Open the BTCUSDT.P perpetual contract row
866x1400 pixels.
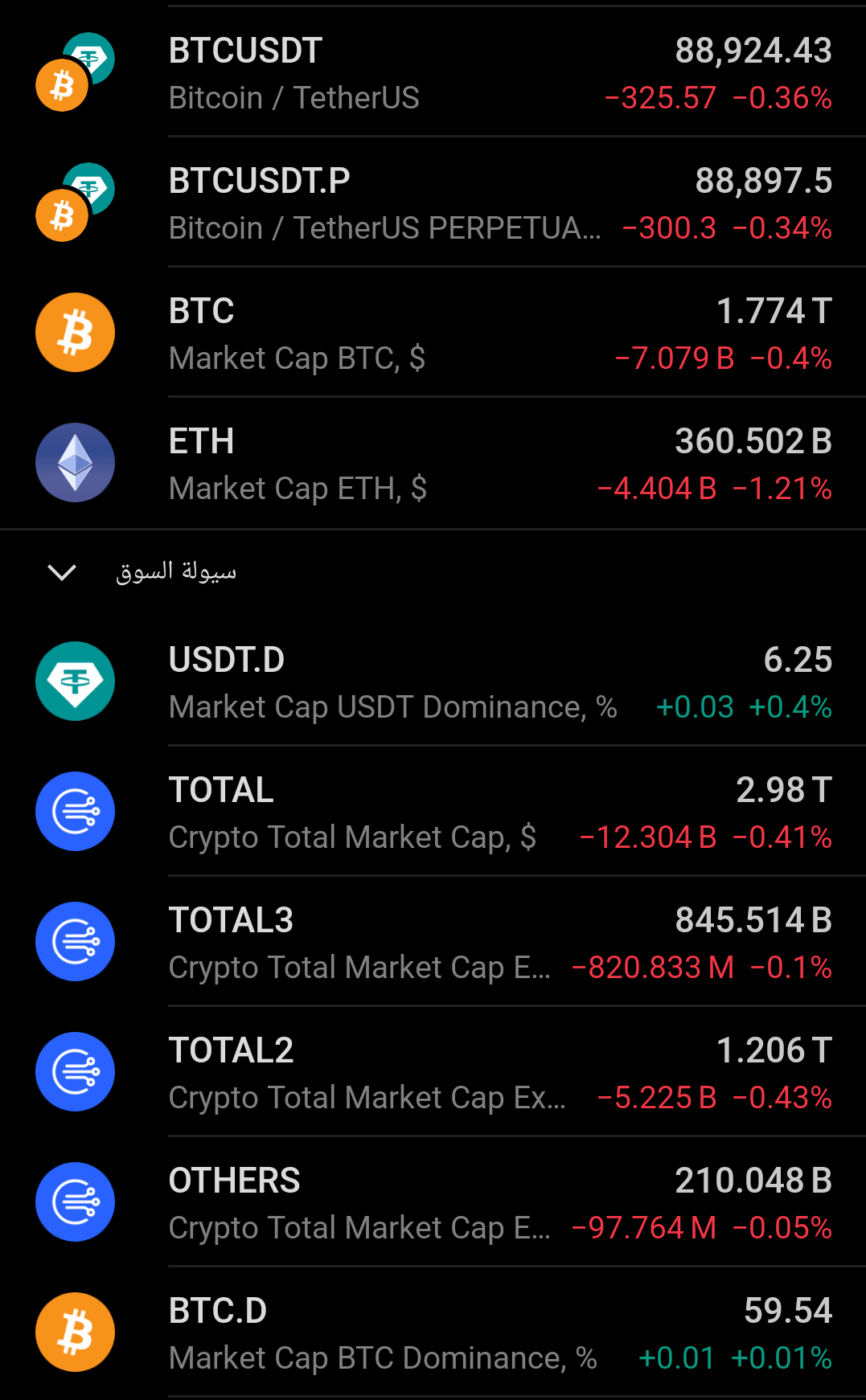433,203
